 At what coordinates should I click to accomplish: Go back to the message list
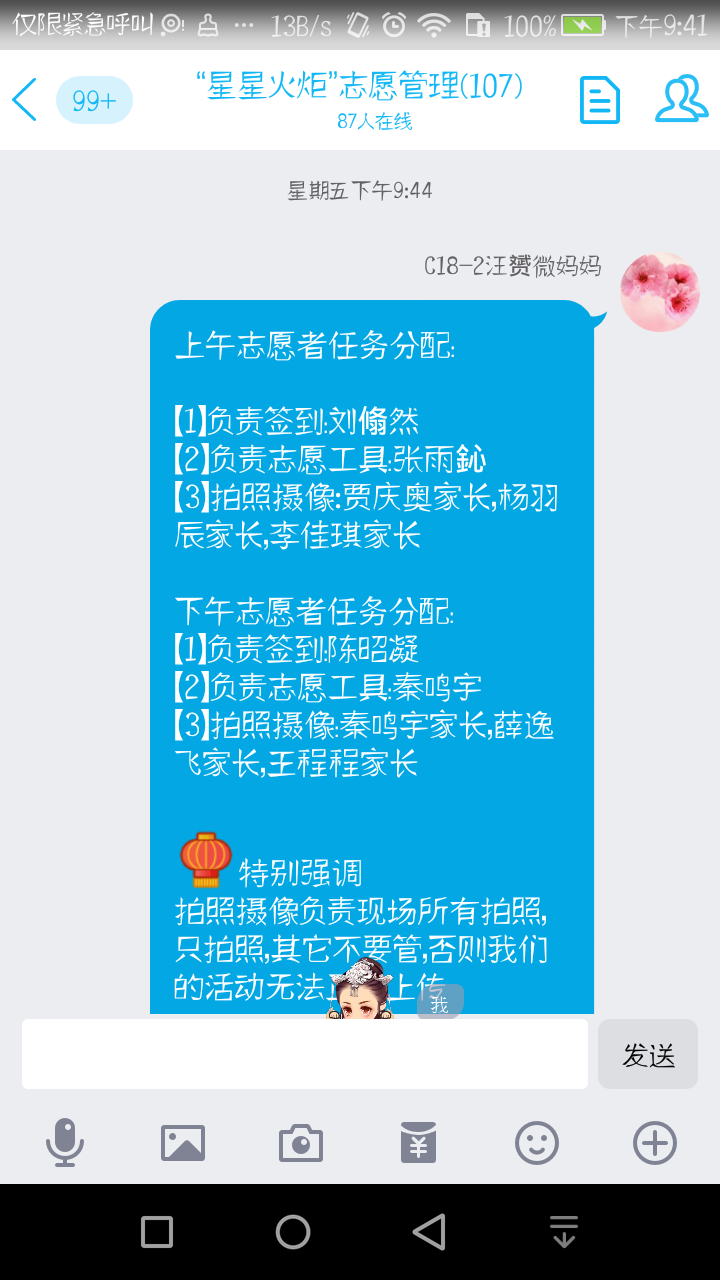pos(24,100)
